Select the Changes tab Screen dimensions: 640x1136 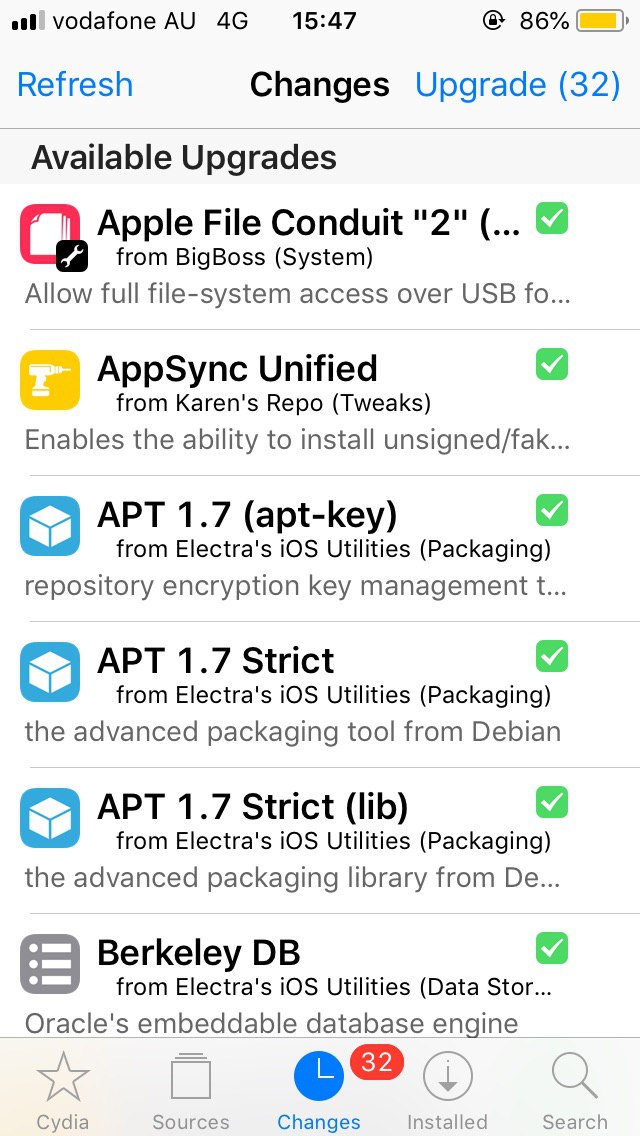pos(319,1090)
